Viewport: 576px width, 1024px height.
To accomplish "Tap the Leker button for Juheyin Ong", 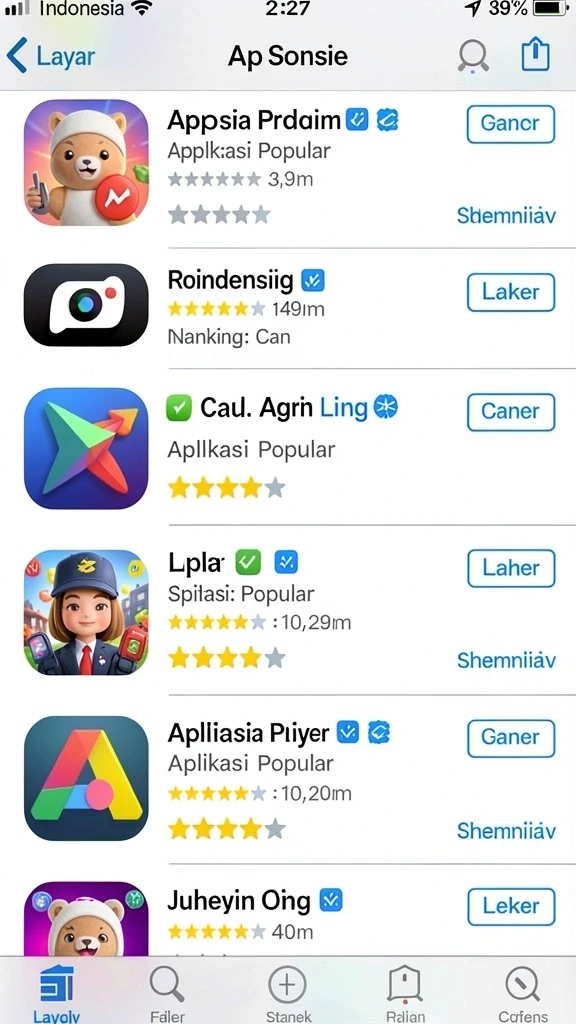I will (511, 906).
